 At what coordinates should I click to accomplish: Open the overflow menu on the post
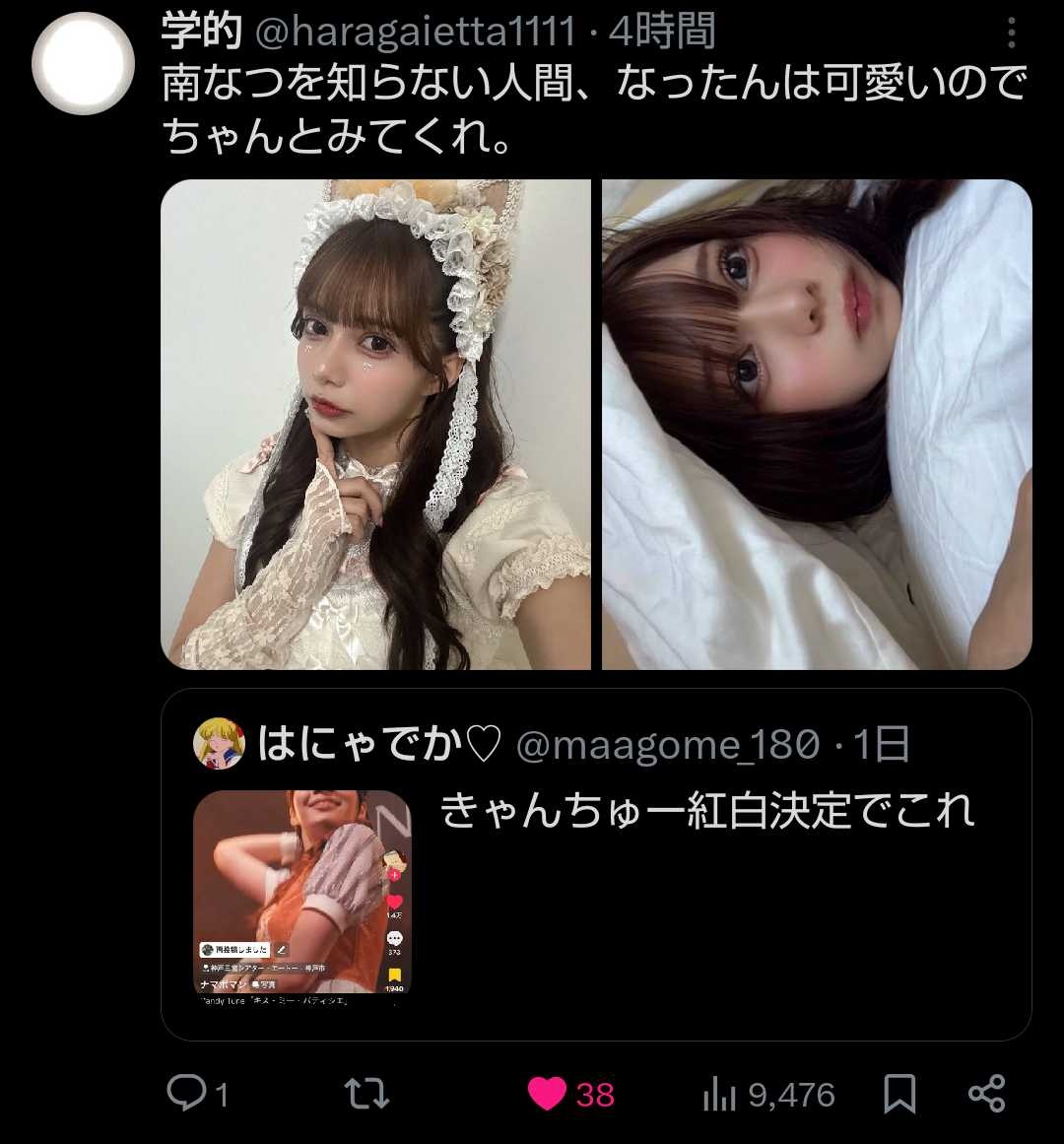(x=1011, y=34)
